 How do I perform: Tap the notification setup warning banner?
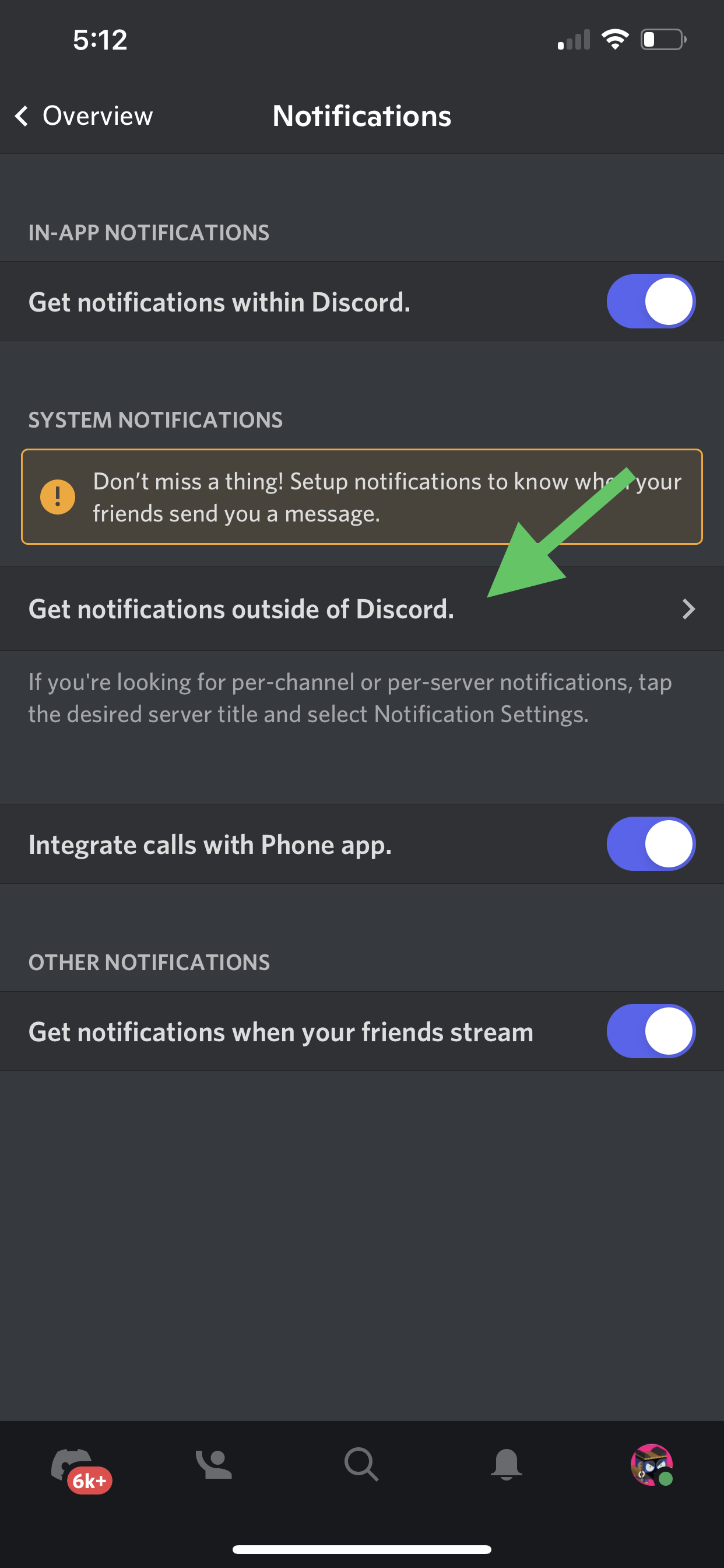[361, 496]
